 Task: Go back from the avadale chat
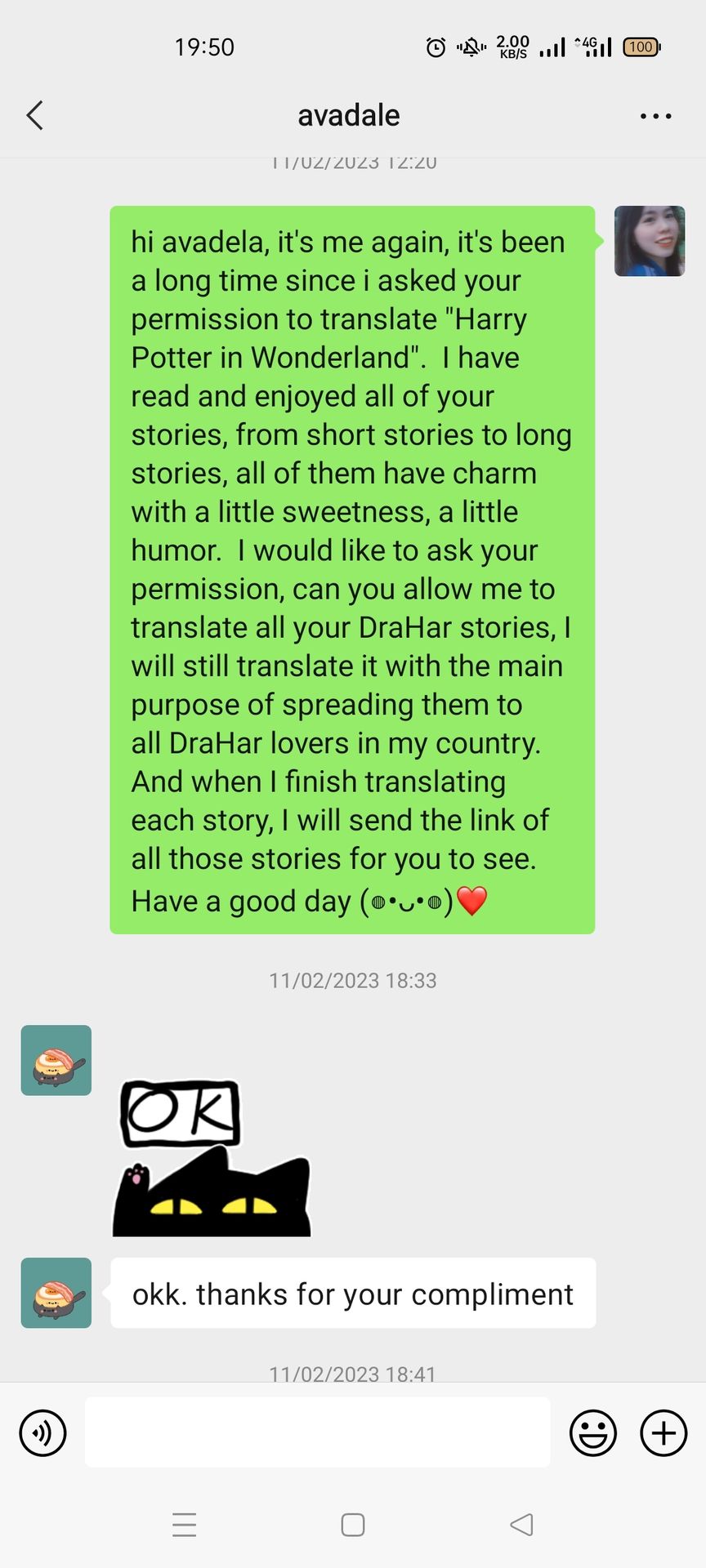click(34, 116)
